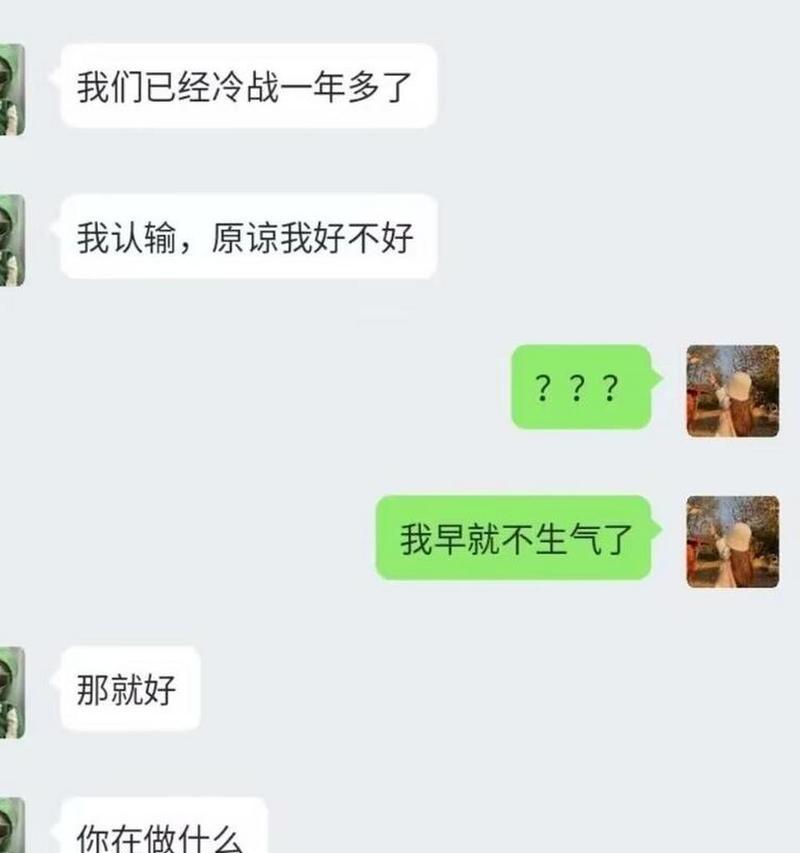Tap the avatar beside 我早就不生气了
Viewport: 800px width, 853px height.
click(x=732, y=541)
